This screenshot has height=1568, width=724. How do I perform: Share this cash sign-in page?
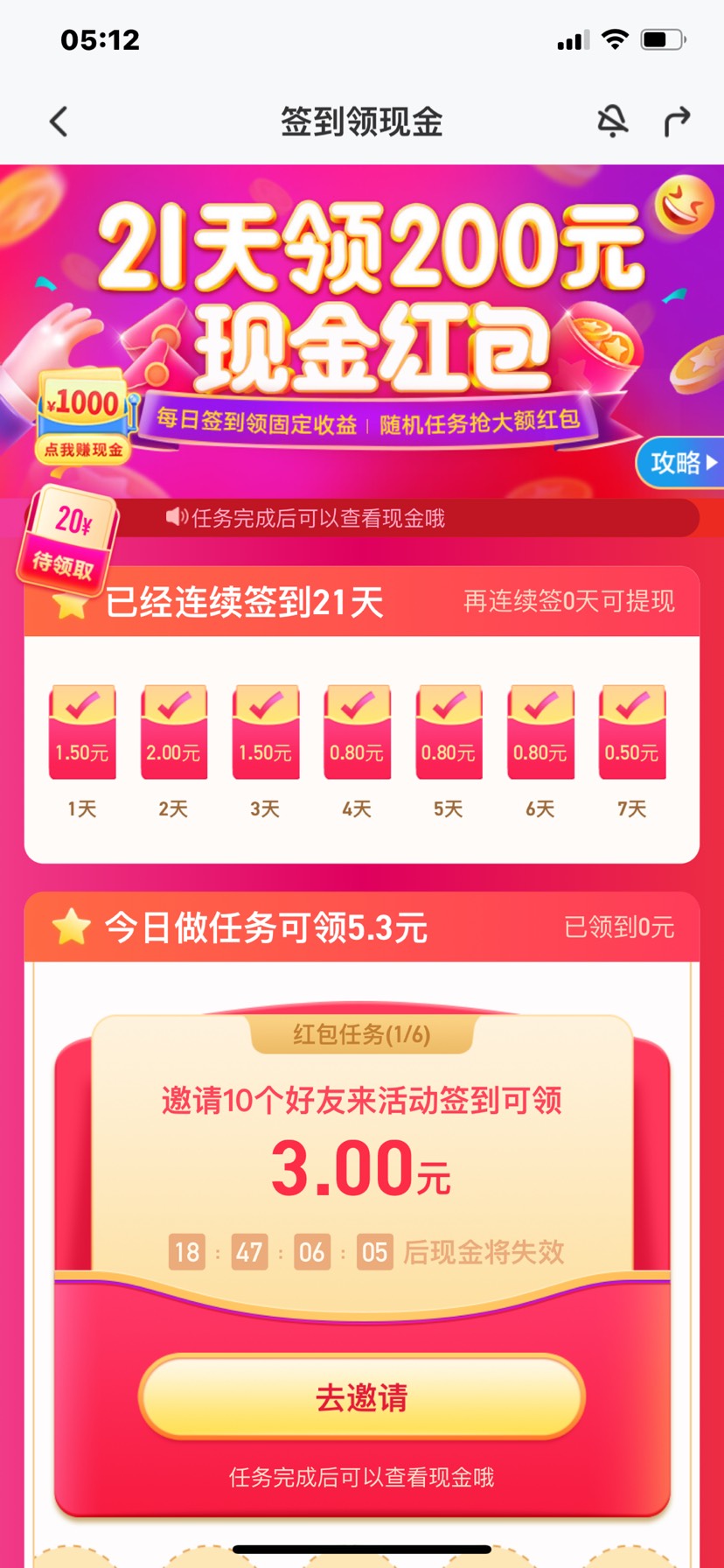click(676, 122)
